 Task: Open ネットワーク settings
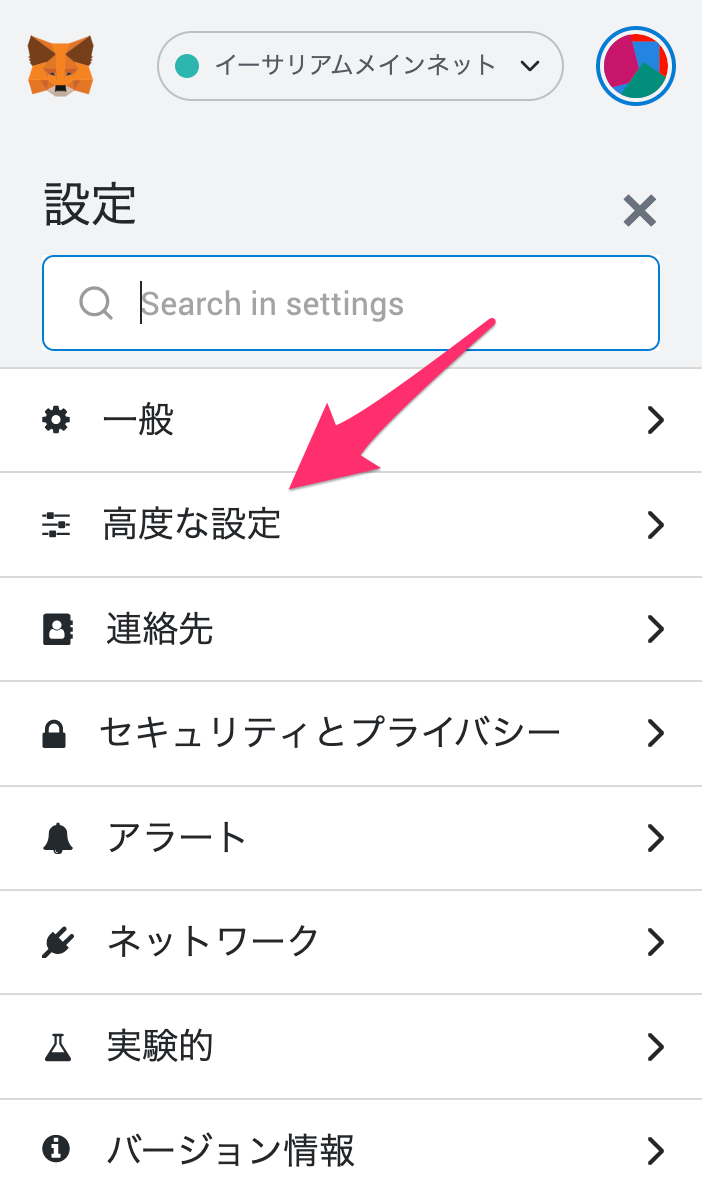(x=351, y=942)
